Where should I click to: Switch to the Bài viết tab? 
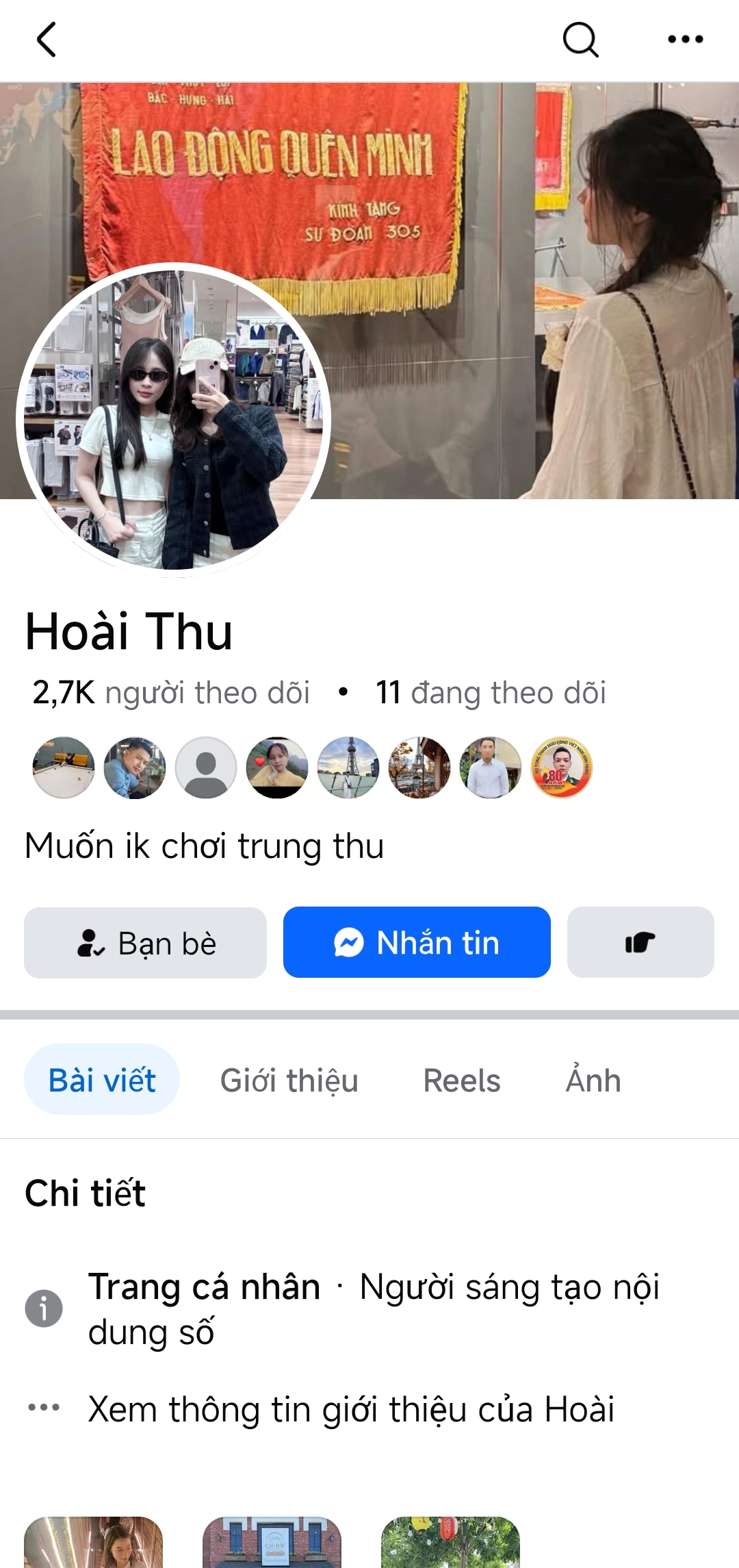[102, 1080]
